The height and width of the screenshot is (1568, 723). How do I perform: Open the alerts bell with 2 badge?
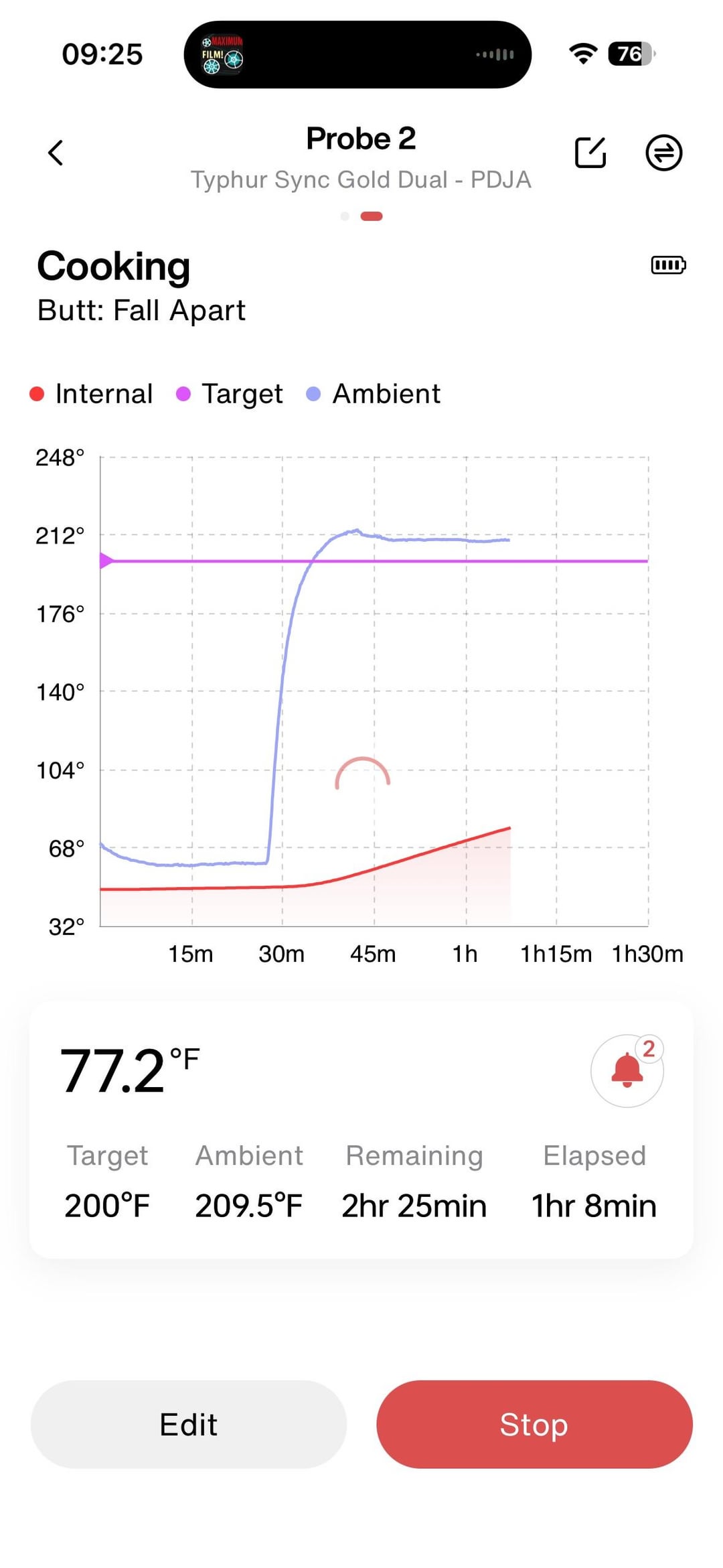627,1070
